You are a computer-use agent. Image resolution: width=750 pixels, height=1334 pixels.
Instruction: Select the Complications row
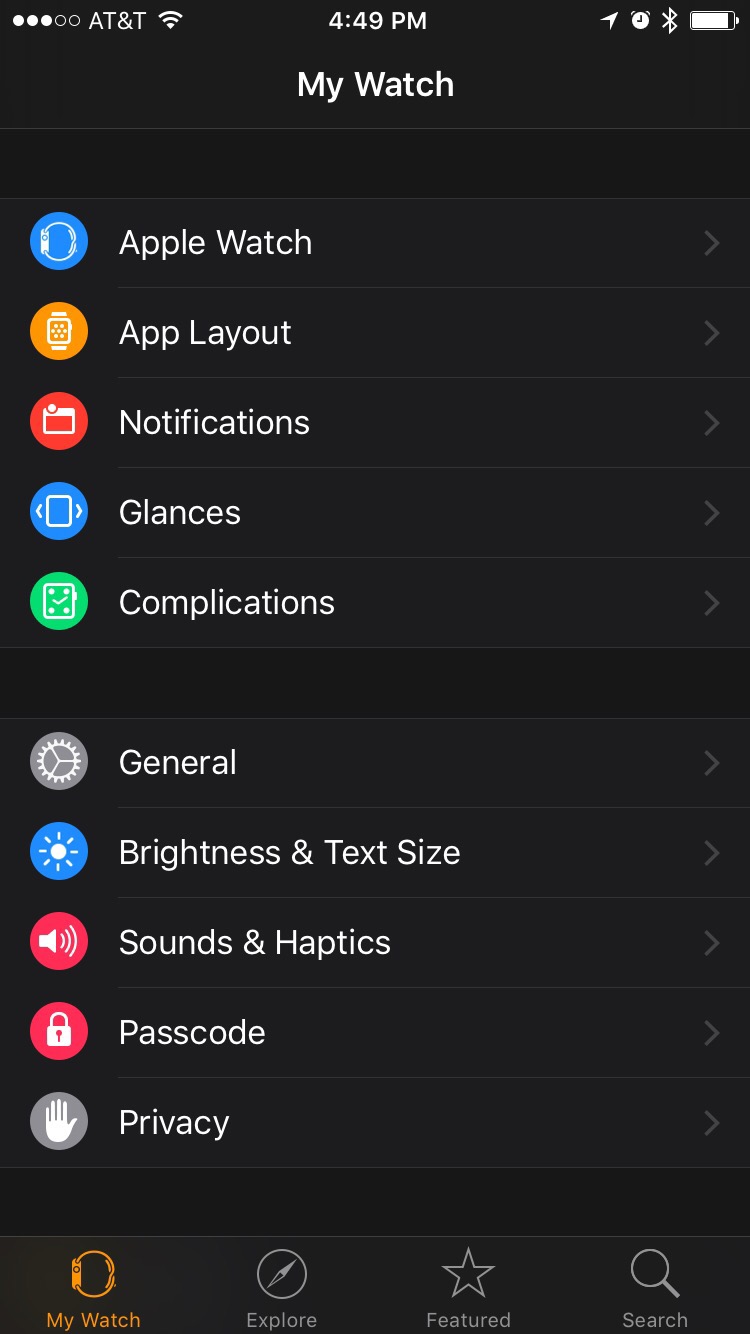tap(375, 603)
